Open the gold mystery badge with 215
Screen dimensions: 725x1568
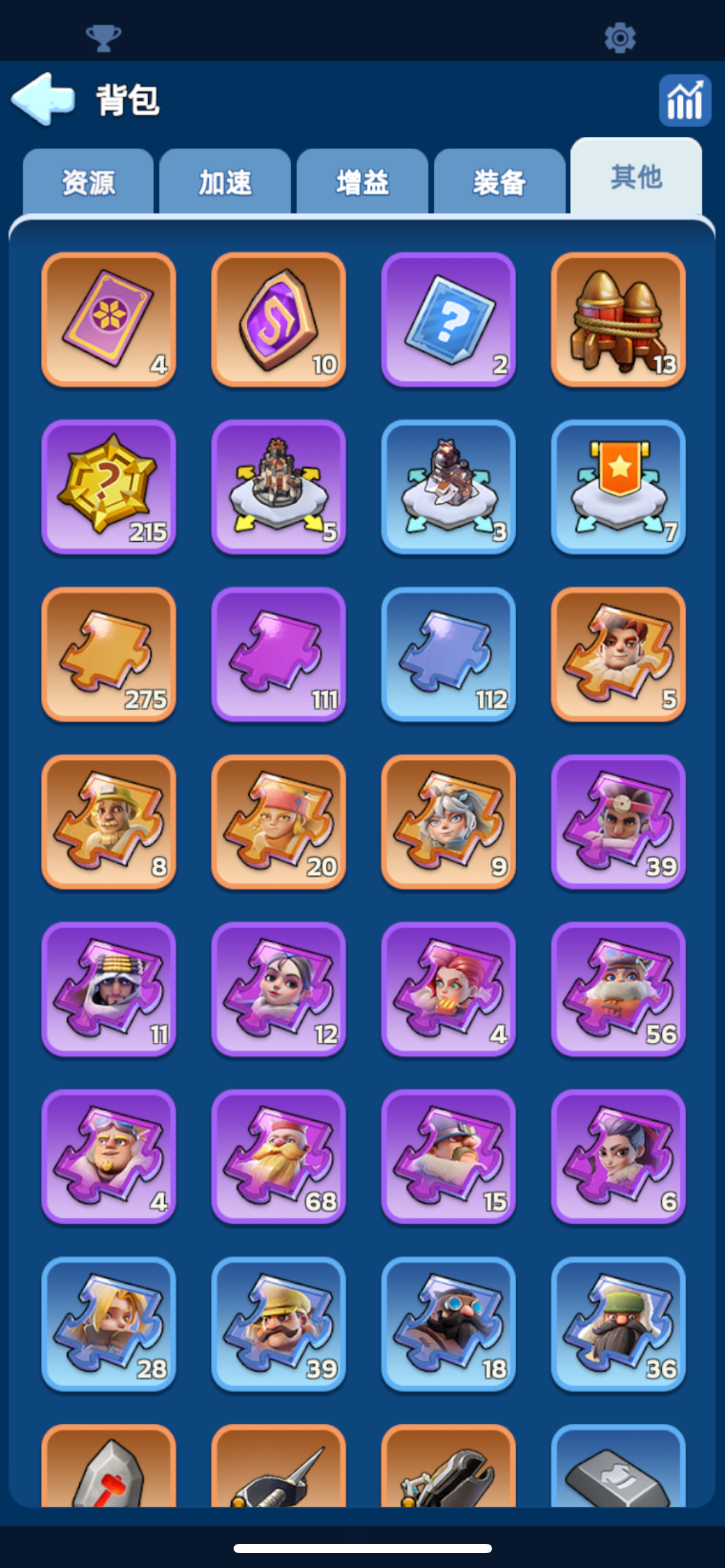(x=108, y=487)
